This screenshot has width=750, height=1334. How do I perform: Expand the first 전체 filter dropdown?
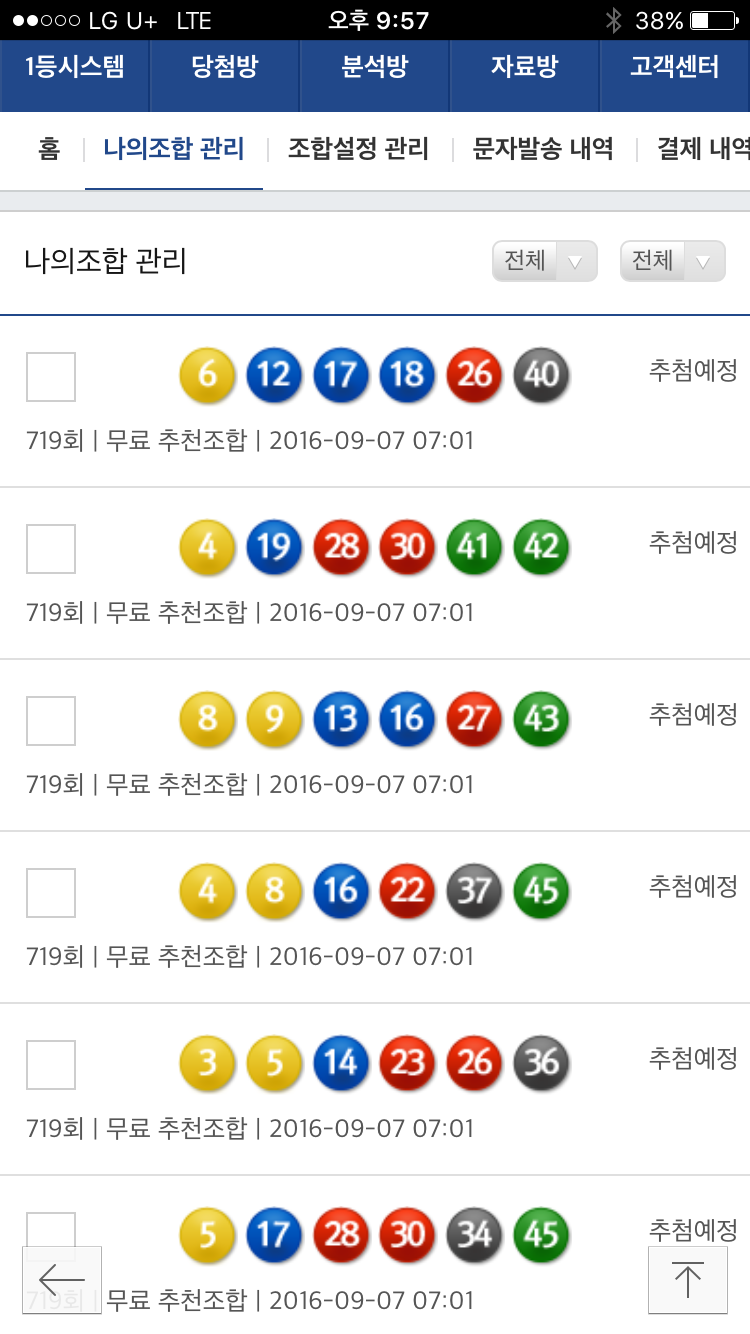click(x=545, y=262)
